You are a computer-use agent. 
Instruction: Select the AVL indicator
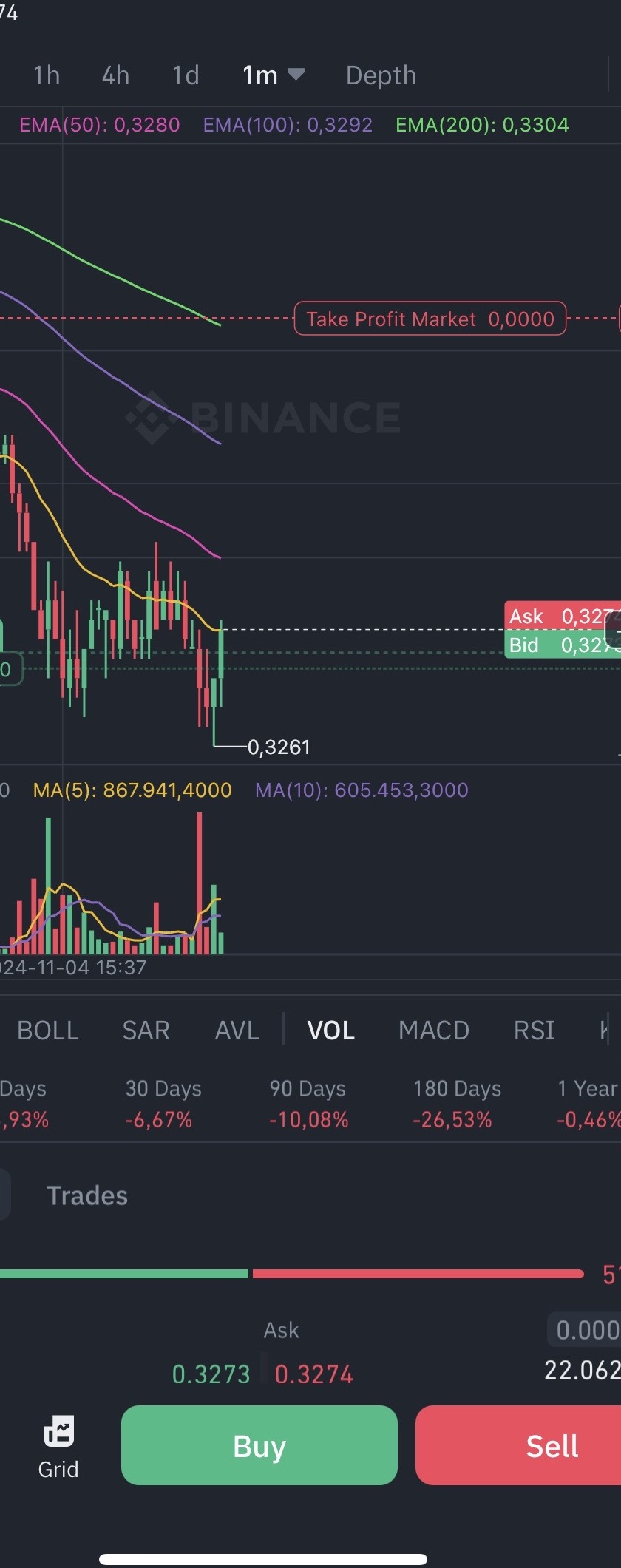point(237,1030)
